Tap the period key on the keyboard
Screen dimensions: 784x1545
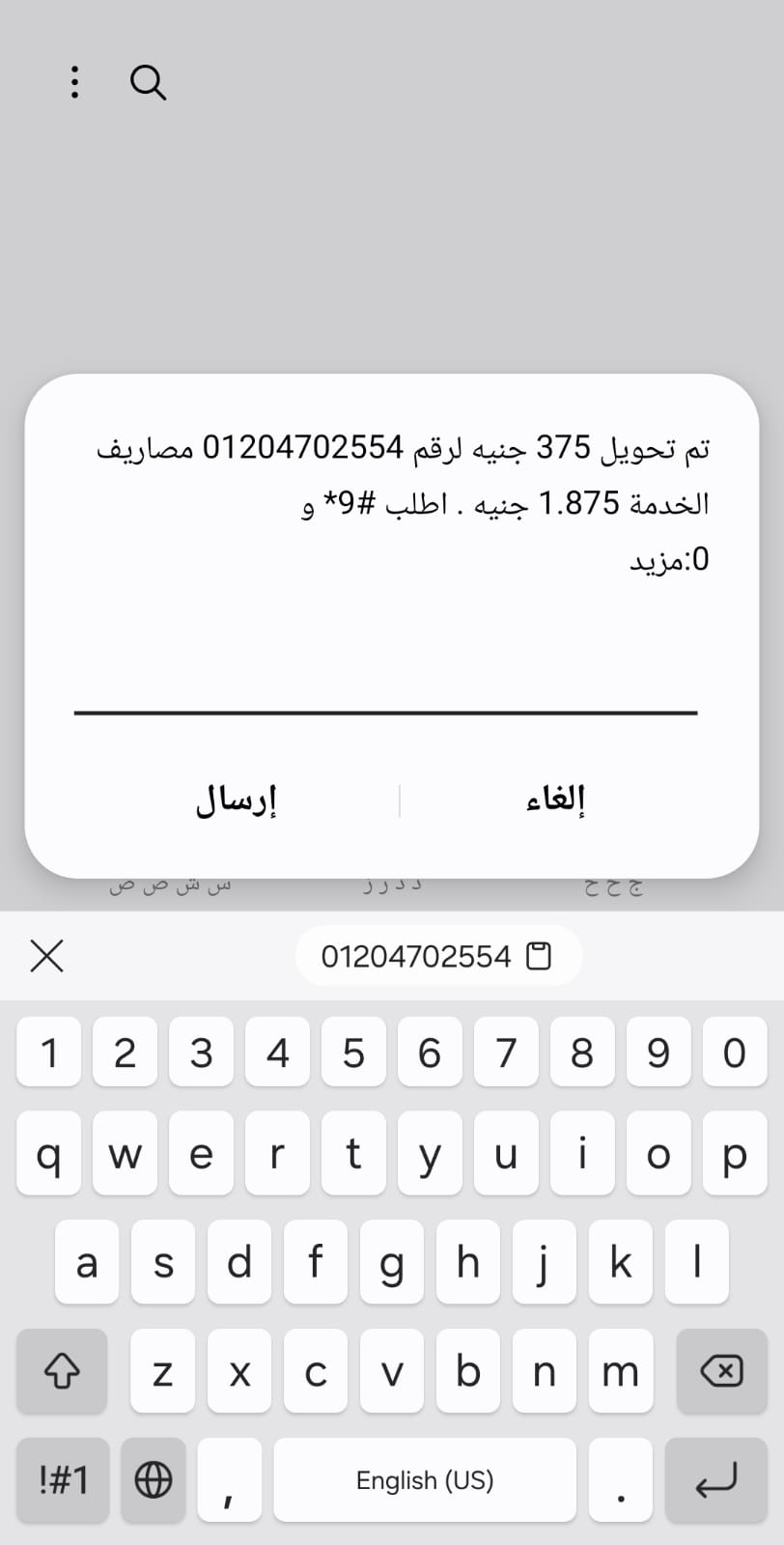click(x=620, y=1479)
